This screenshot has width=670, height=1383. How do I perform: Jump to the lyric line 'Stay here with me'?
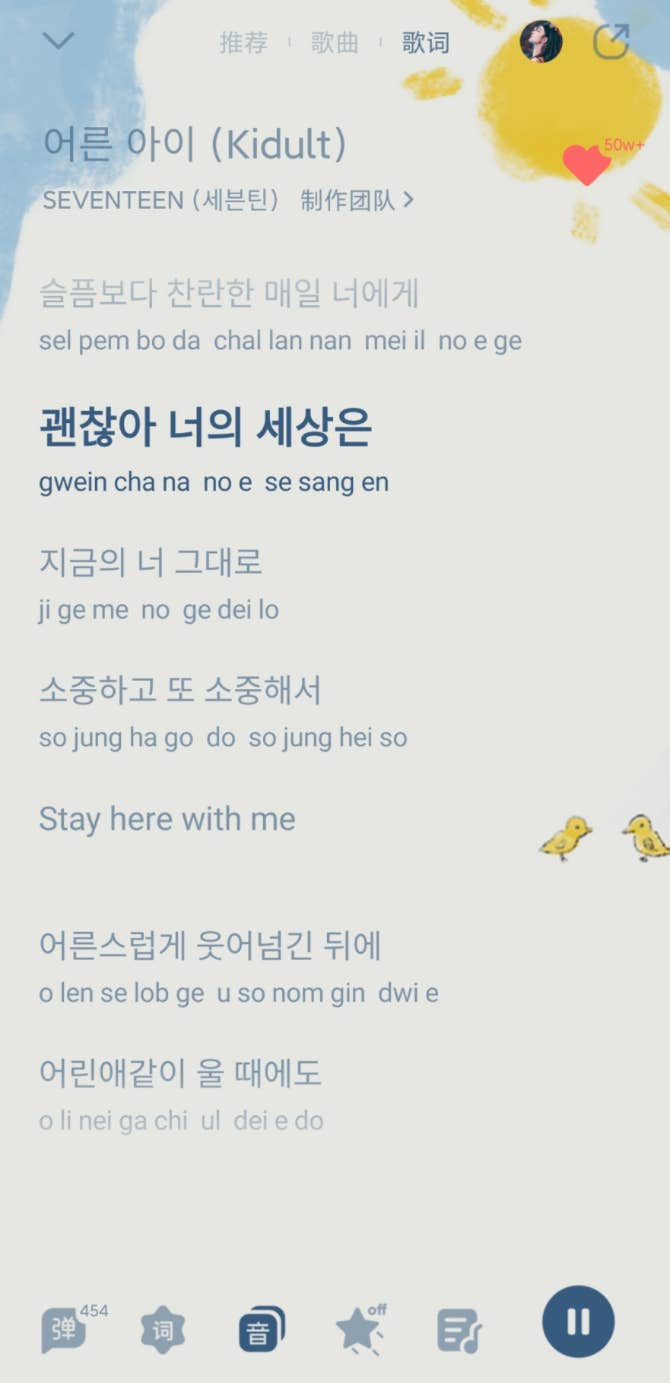[x=167, y=819]
